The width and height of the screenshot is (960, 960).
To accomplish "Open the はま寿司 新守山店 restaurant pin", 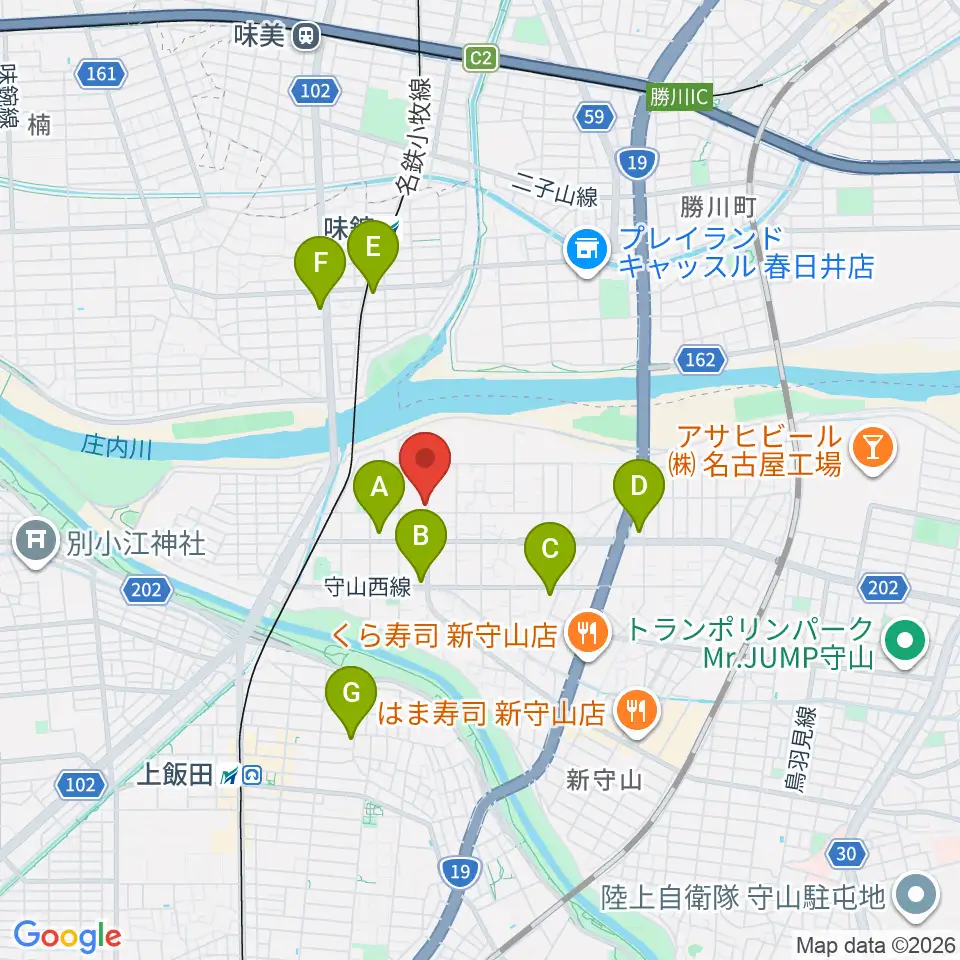I will coord(637,713).
